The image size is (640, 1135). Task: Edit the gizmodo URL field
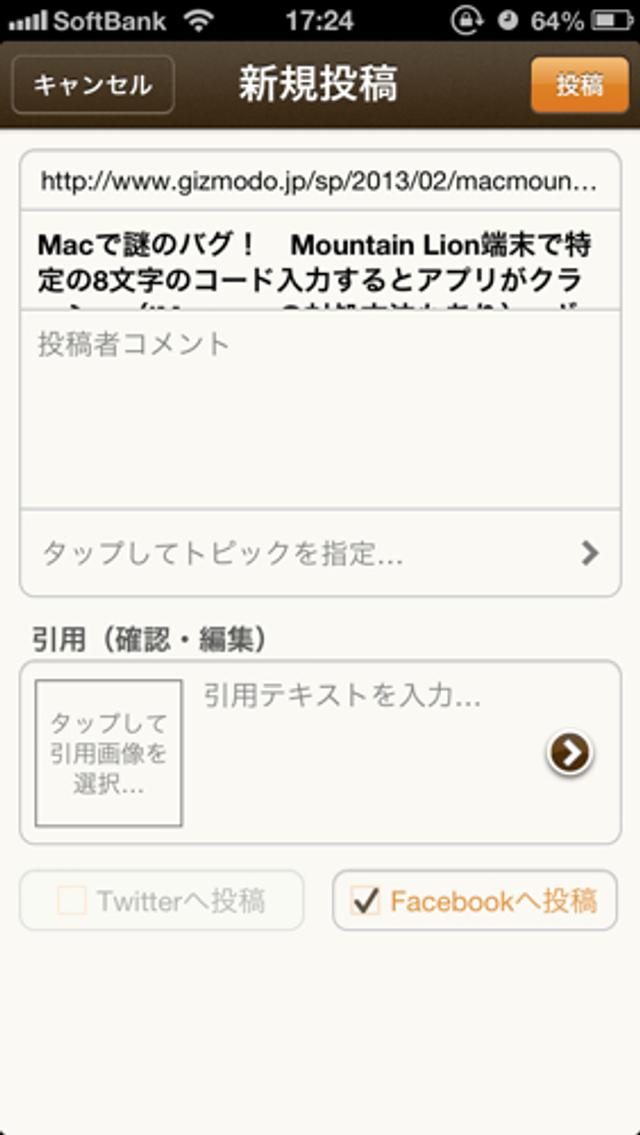(319, 181)
